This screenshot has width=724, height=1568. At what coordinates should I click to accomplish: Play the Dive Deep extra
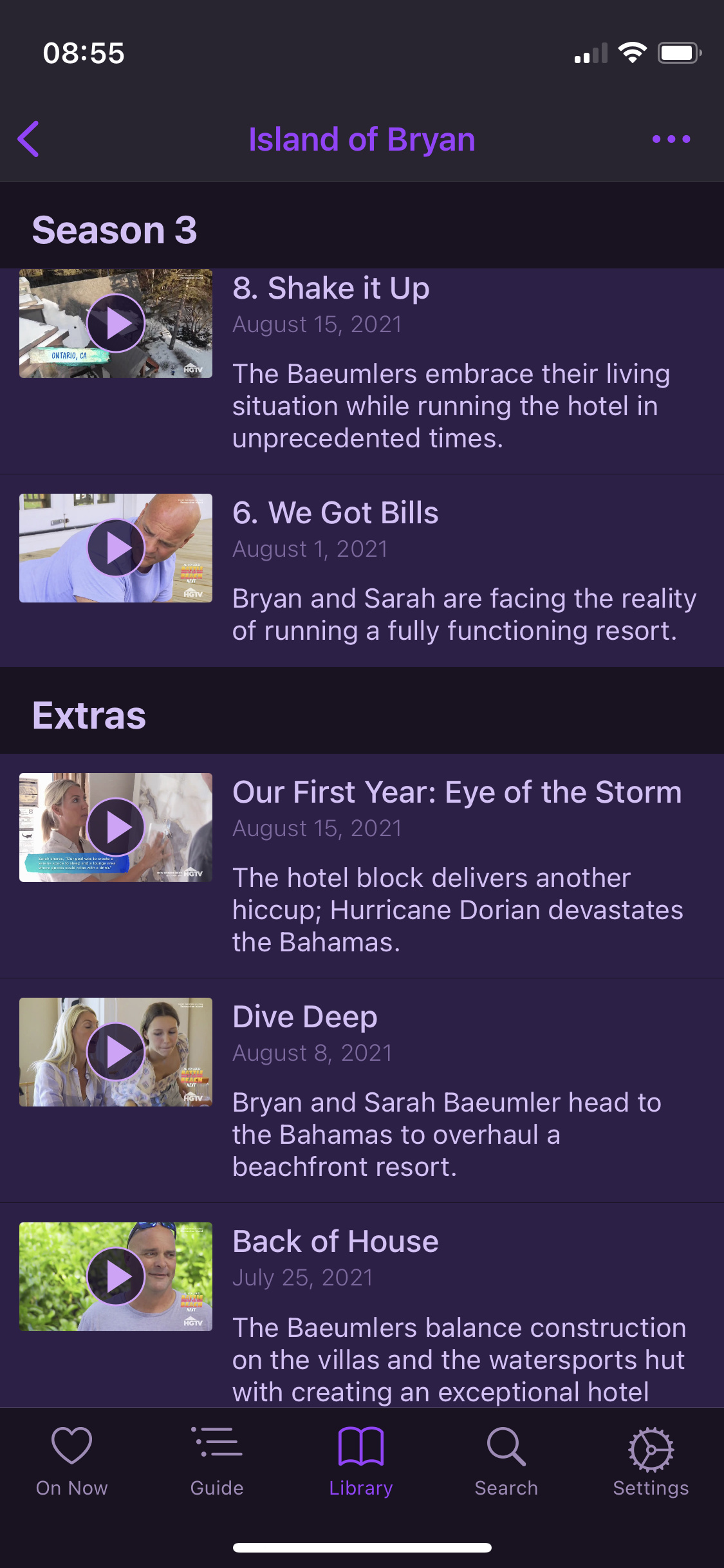tap(116, 1052)
